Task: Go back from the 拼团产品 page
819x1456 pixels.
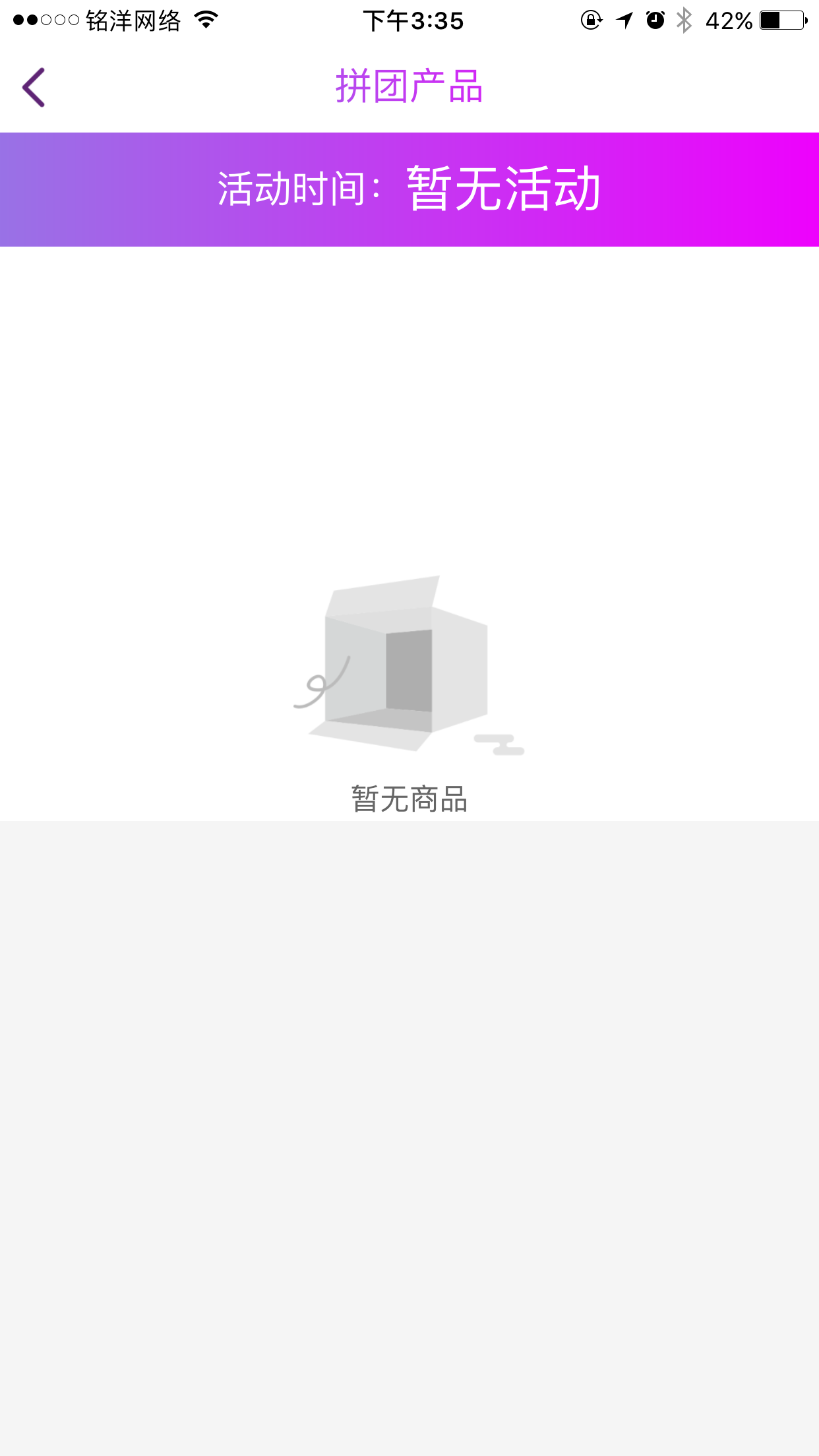Action: click(34, 87)
